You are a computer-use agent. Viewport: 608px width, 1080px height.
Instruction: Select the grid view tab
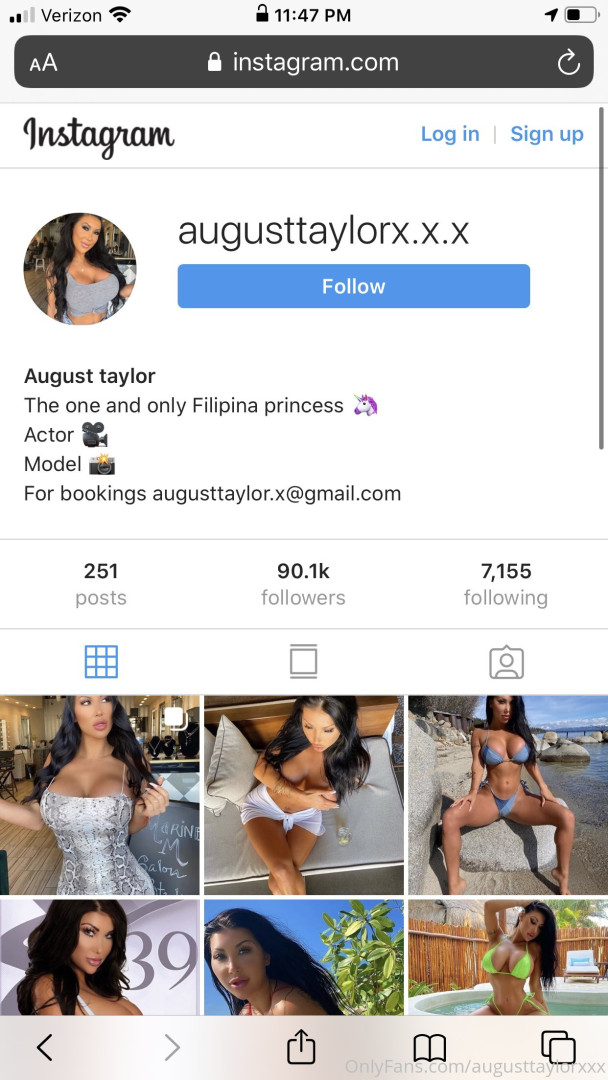click(101, 661)
